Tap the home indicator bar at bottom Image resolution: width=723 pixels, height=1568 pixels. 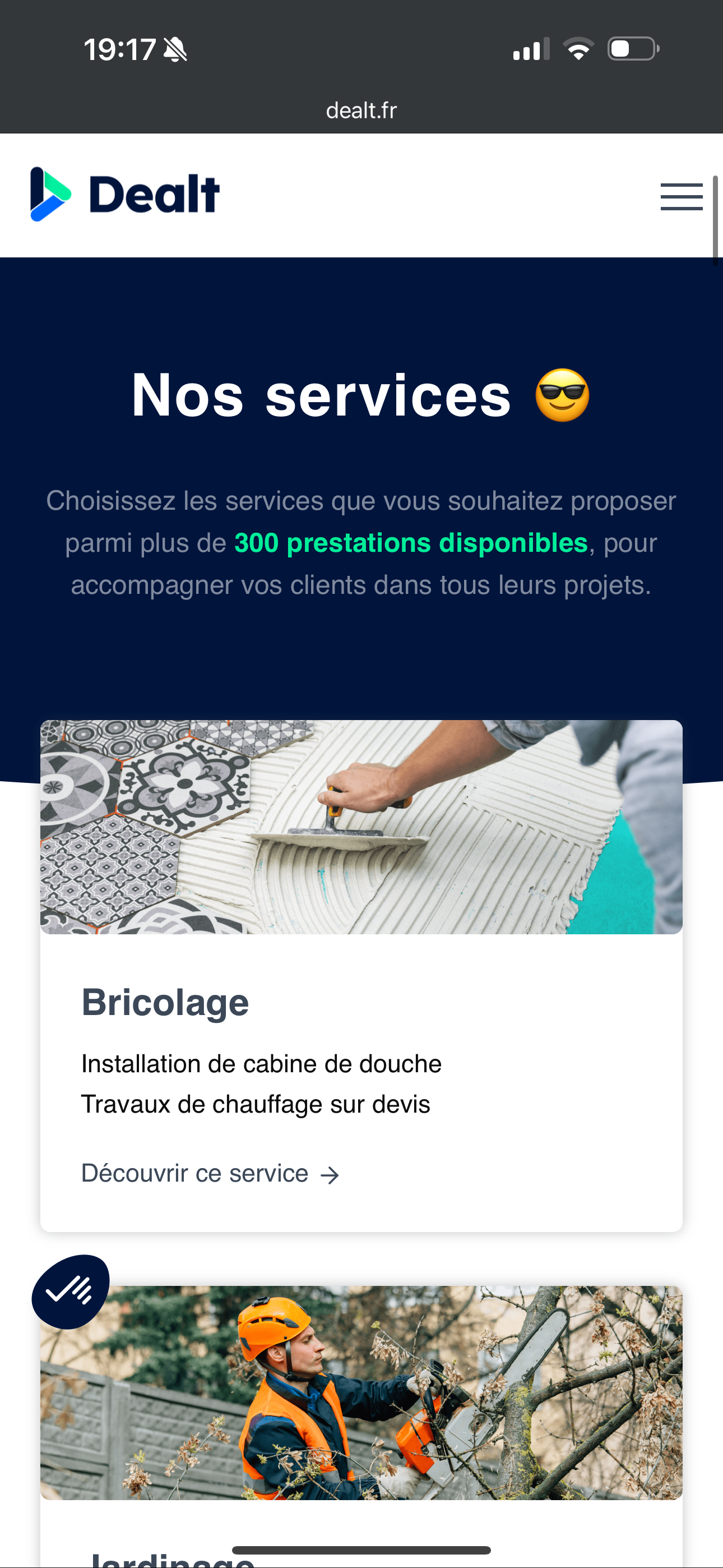(361, 1548)
